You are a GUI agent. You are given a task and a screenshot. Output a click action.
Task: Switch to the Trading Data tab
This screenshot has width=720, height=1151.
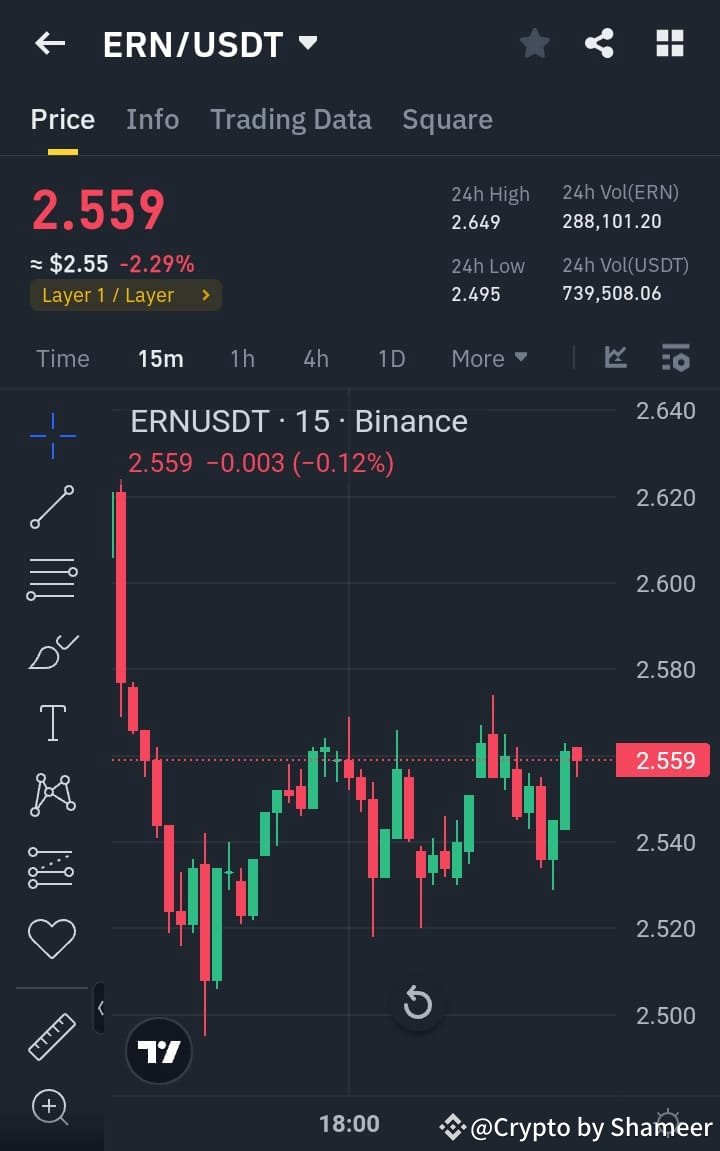[290, 119]
